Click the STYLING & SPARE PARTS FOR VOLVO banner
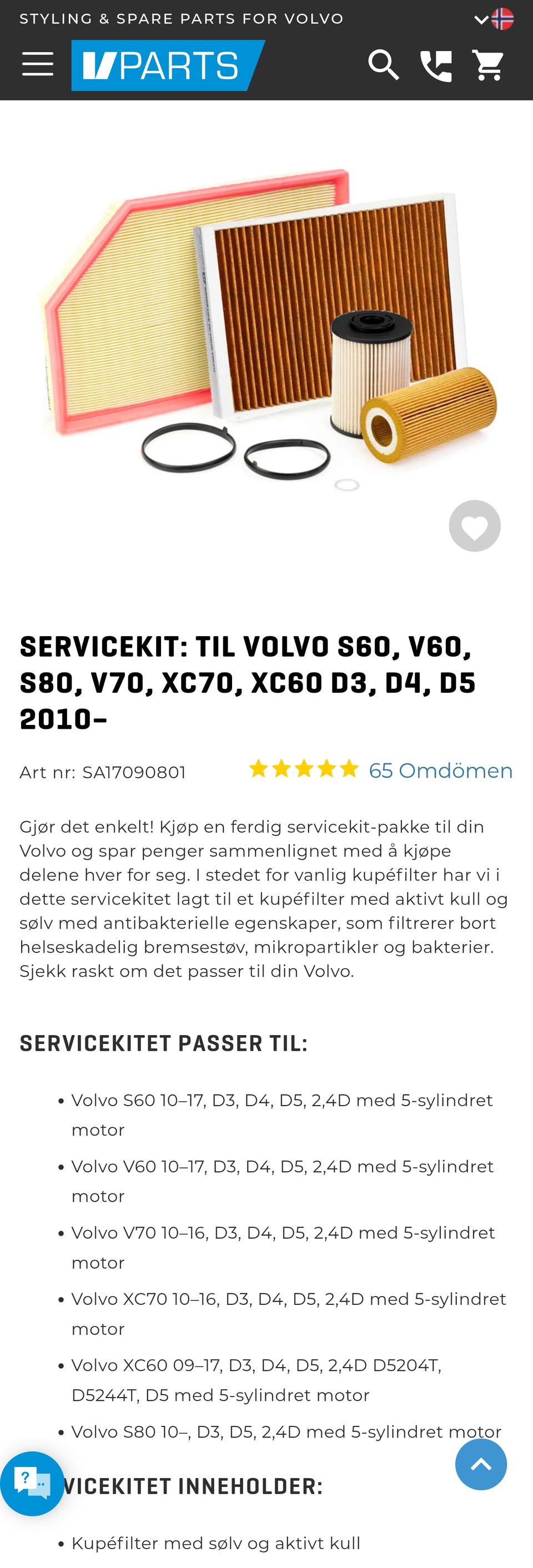 [x=181, y=18]
